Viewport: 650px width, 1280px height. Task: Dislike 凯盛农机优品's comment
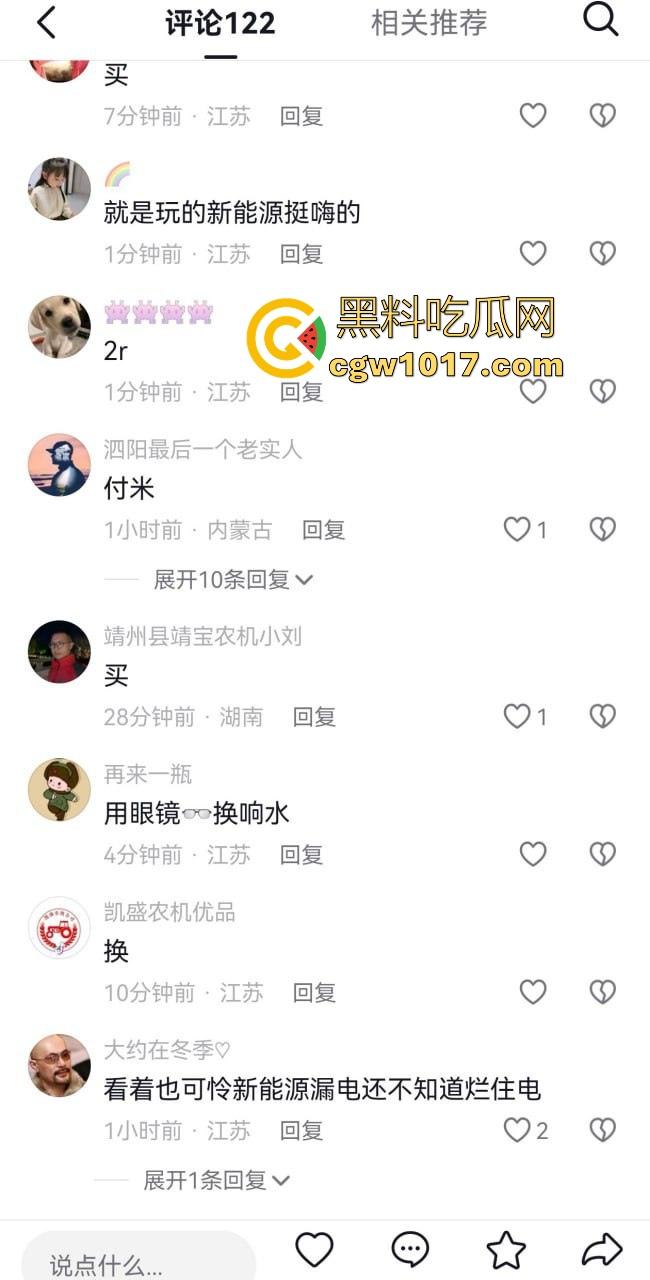point(602,992)
